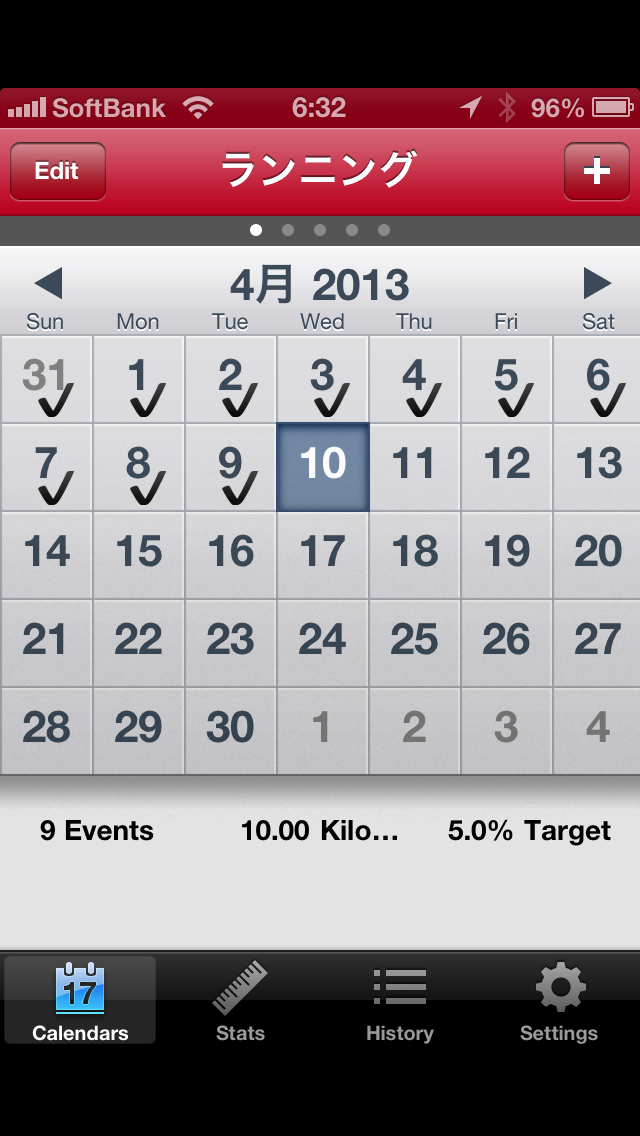Open the History tab
This screenshot has height=1136, width=640.
click(x=400, y=1001)
